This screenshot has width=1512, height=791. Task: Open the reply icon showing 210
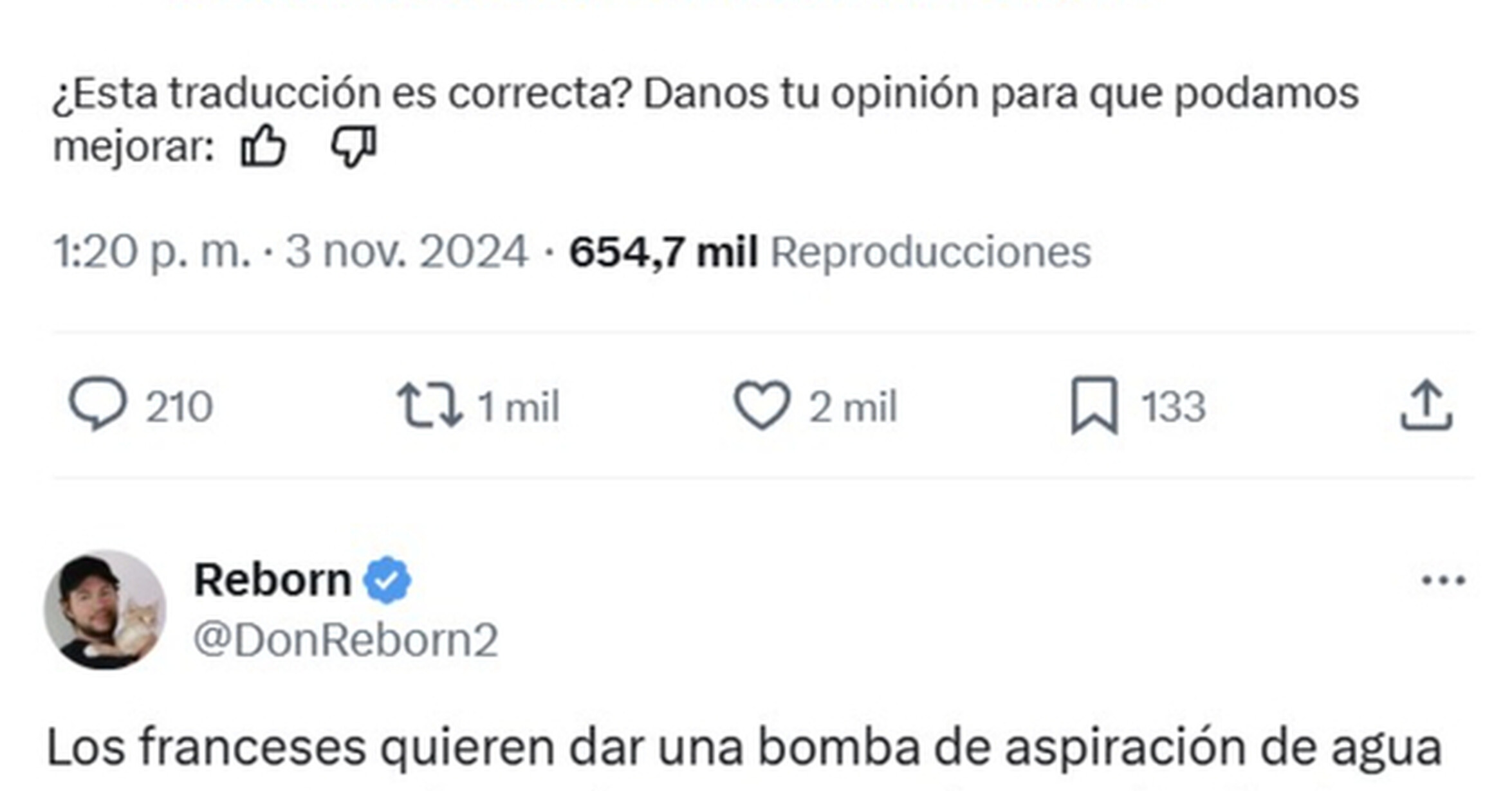point(98,404)
